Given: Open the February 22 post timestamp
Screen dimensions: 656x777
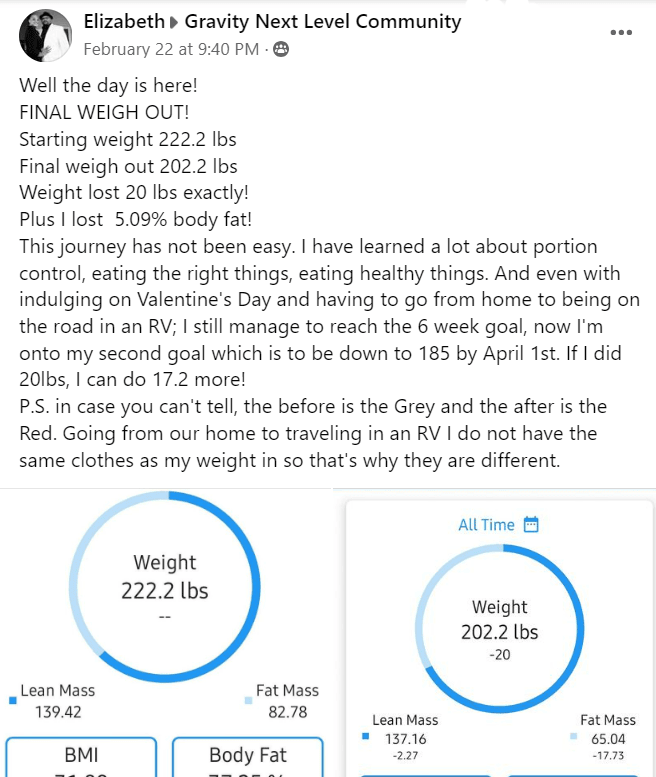Looking at the screenshot, I should [x=170, y=48].
